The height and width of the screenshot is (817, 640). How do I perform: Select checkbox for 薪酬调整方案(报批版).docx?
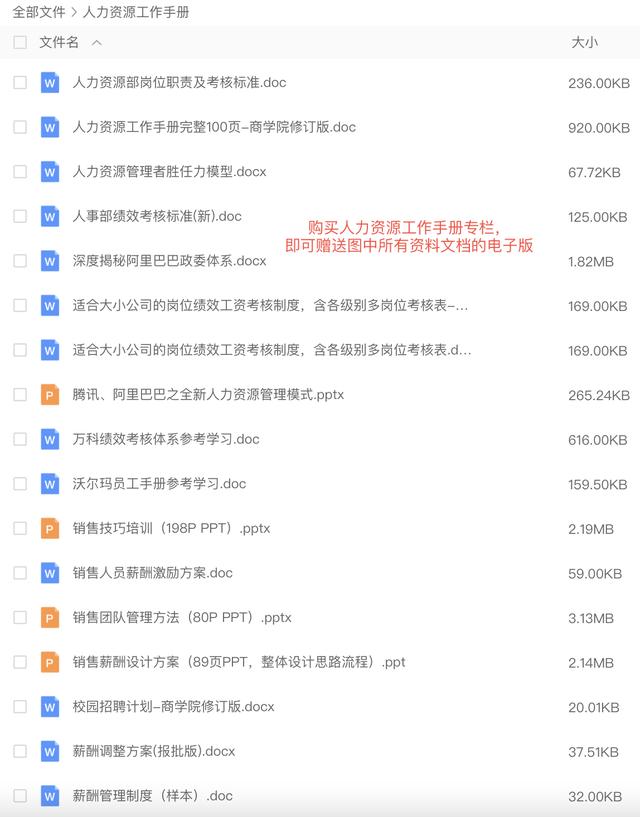point(20,751)
